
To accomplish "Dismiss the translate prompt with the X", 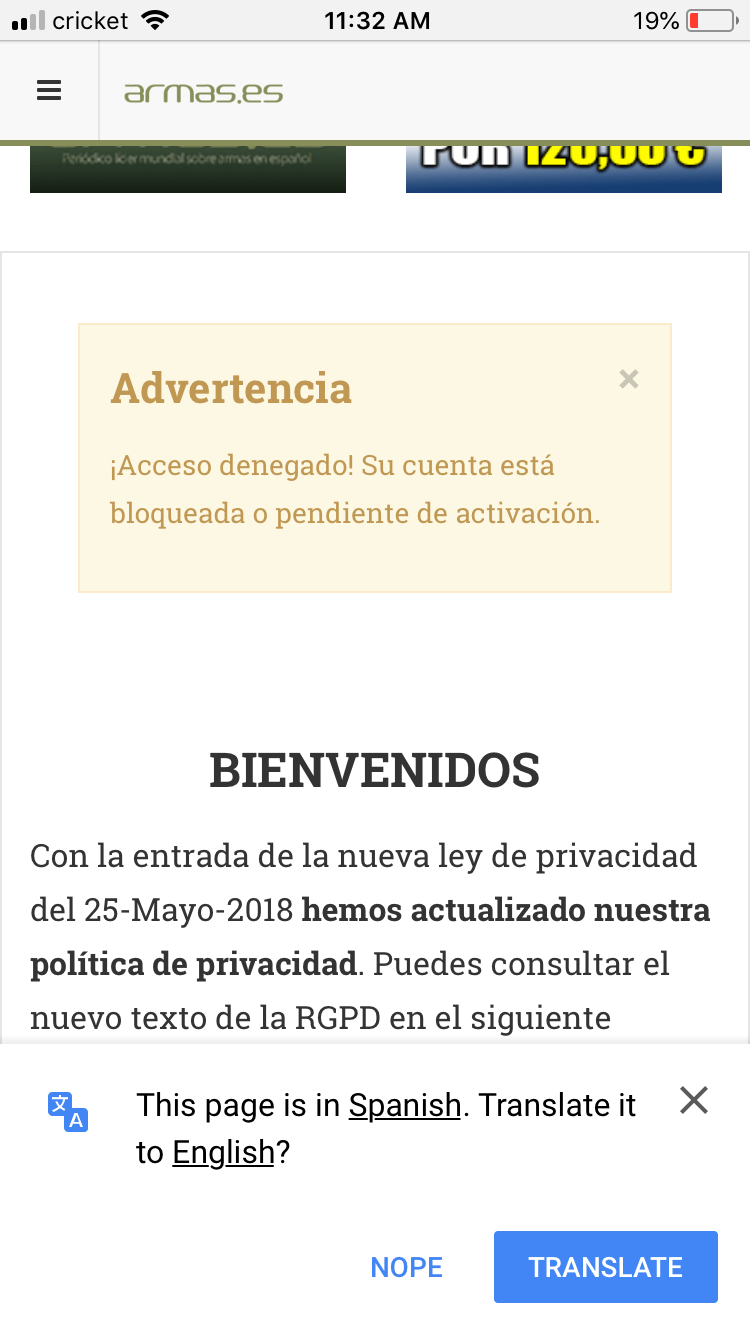I will 693,1101.
